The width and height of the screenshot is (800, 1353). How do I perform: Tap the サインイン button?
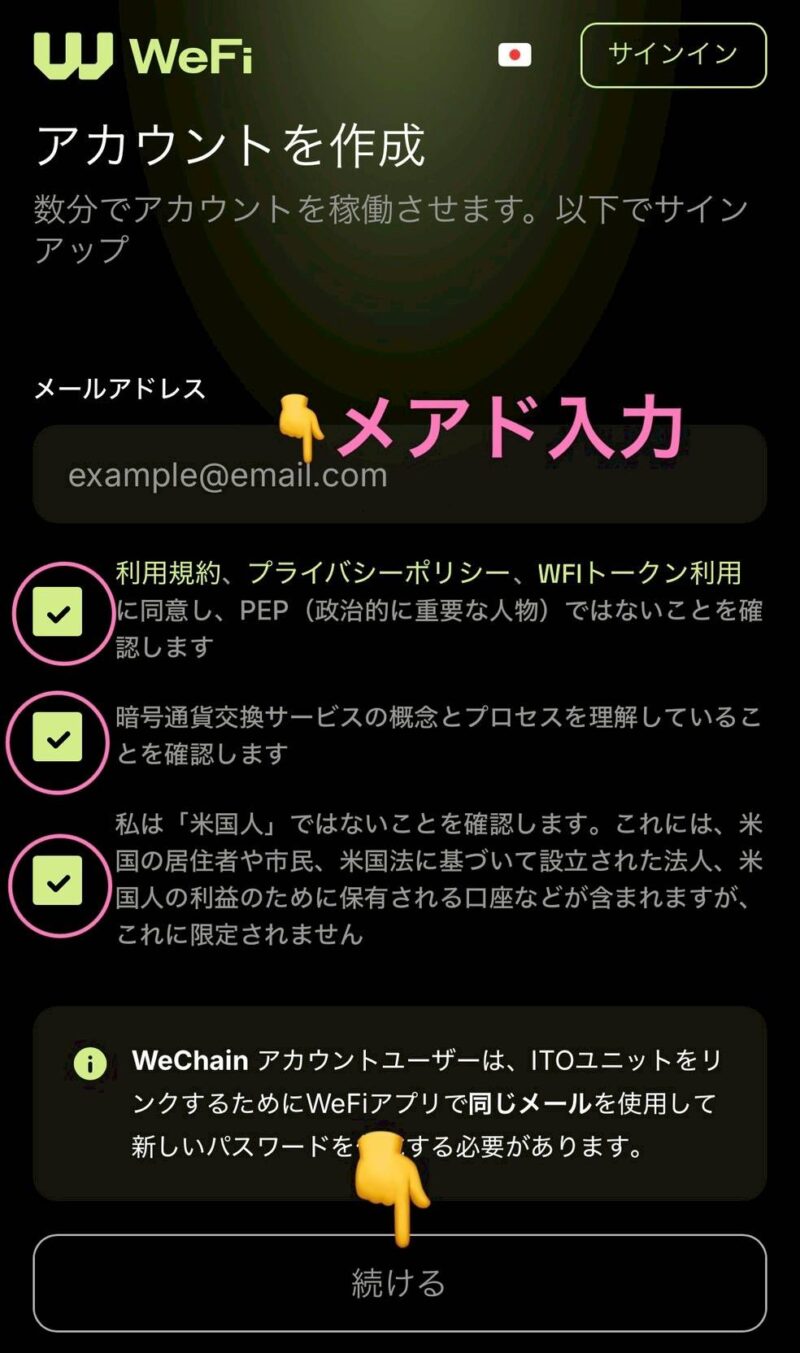[x=673, y=55]
